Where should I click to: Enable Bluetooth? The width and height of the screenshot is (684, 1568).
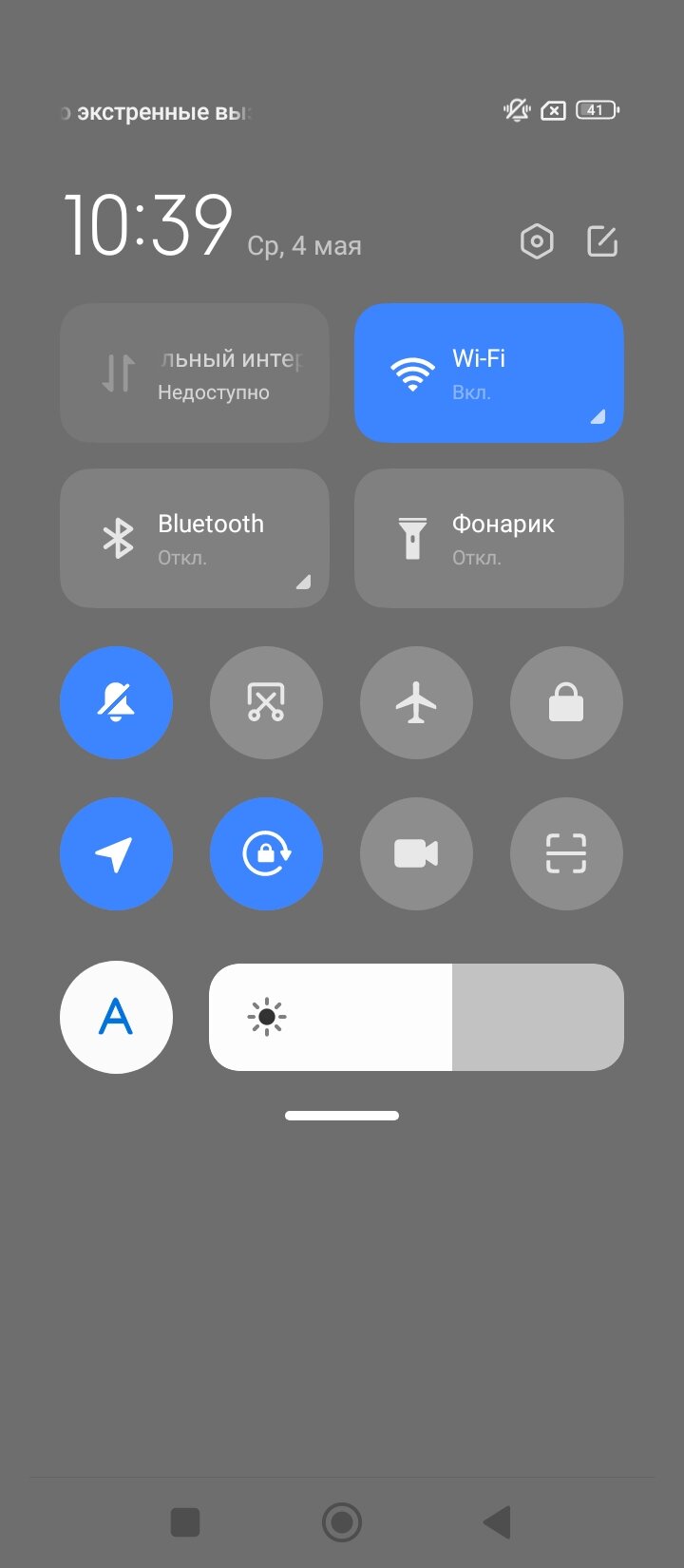[195, 538]
